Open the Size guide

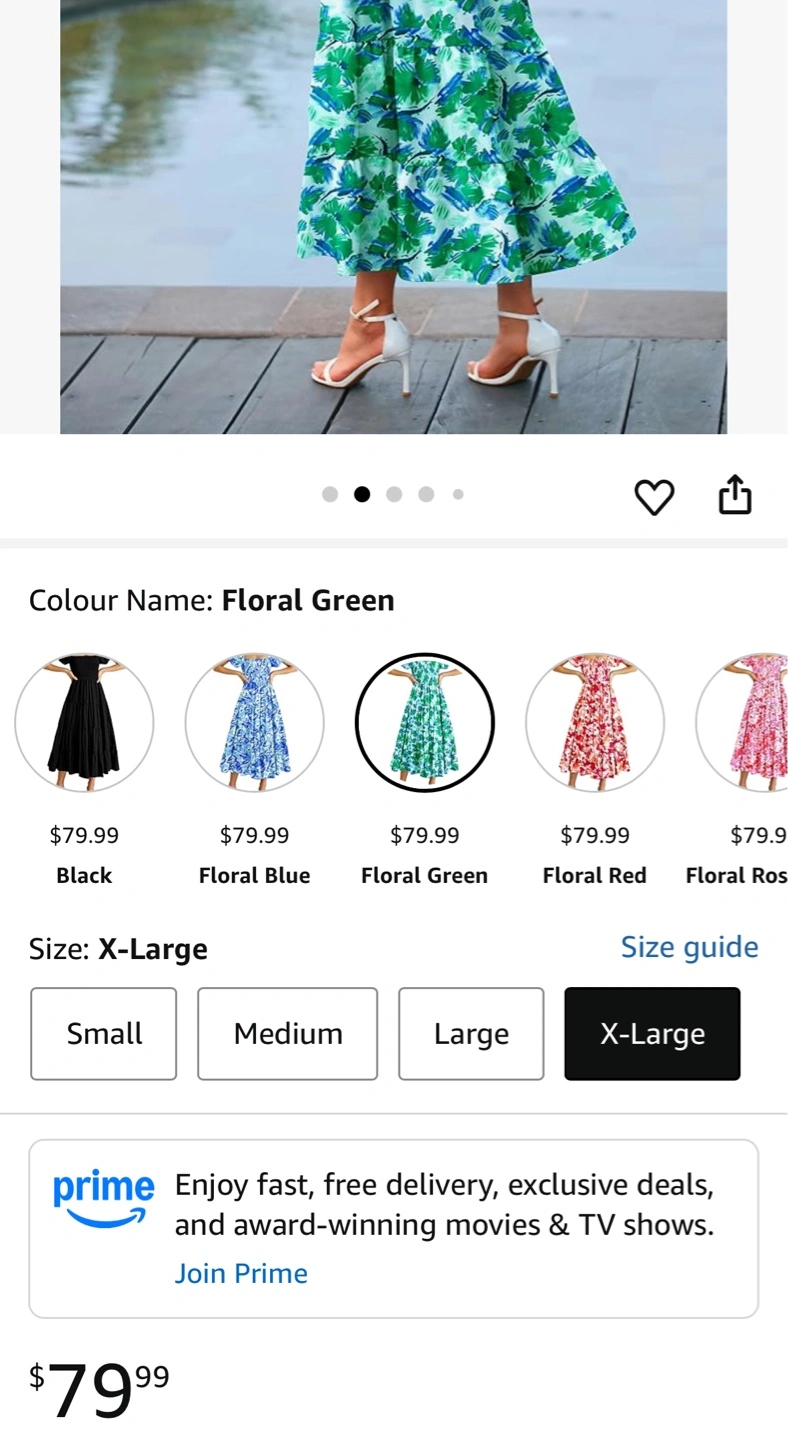click(x=689, y=947)
